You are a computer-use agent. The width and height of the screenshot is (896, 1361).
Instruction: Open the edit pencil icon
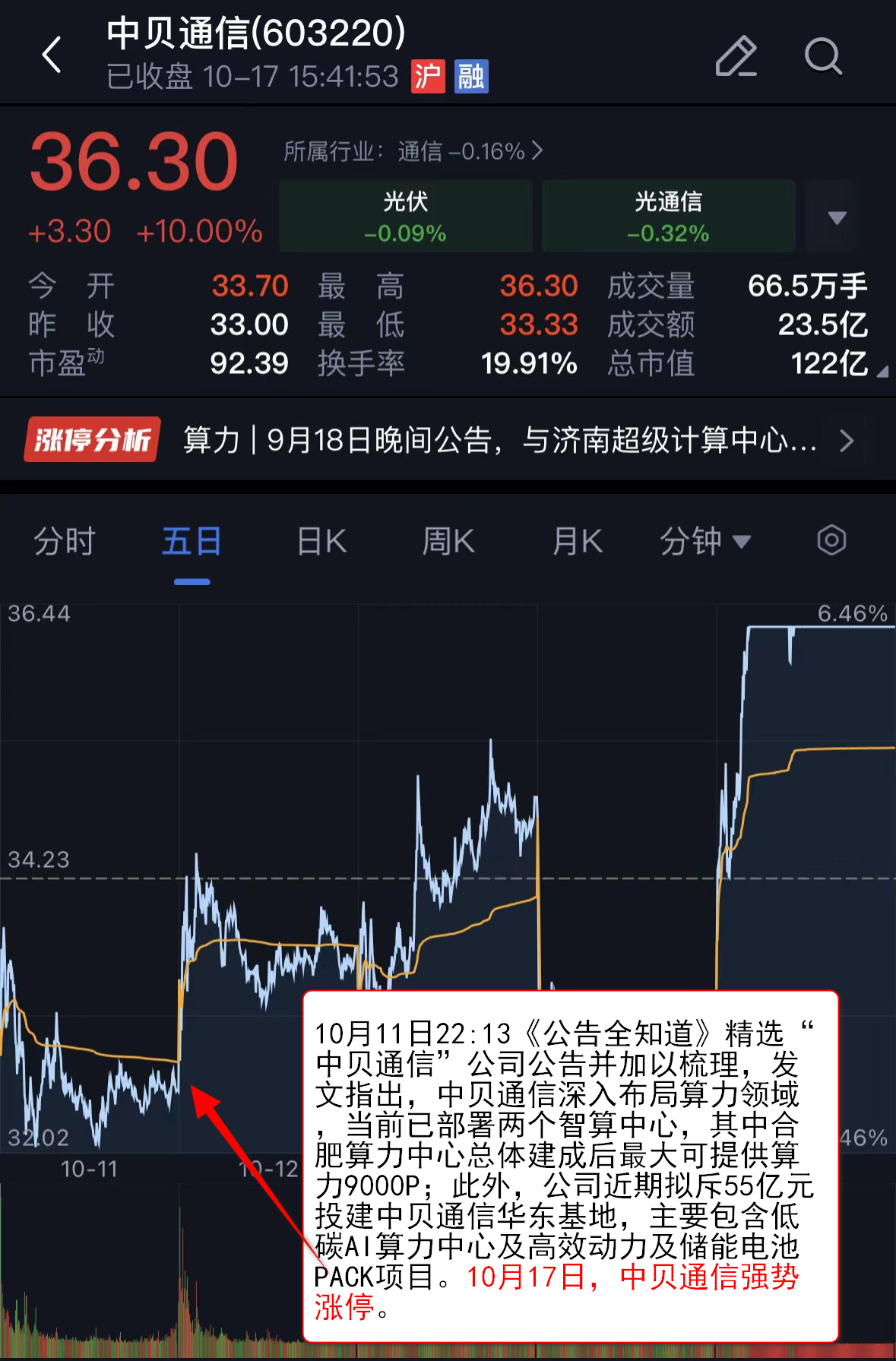pyautogui.click(x=736, y=56)
